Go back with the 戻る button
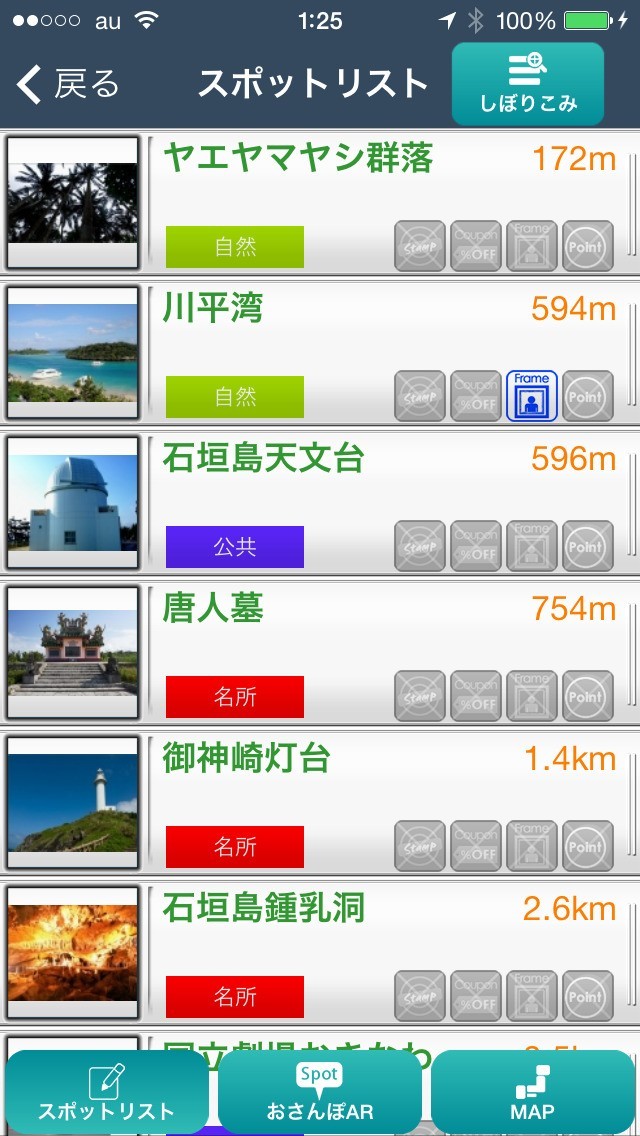 coord(68,85)
